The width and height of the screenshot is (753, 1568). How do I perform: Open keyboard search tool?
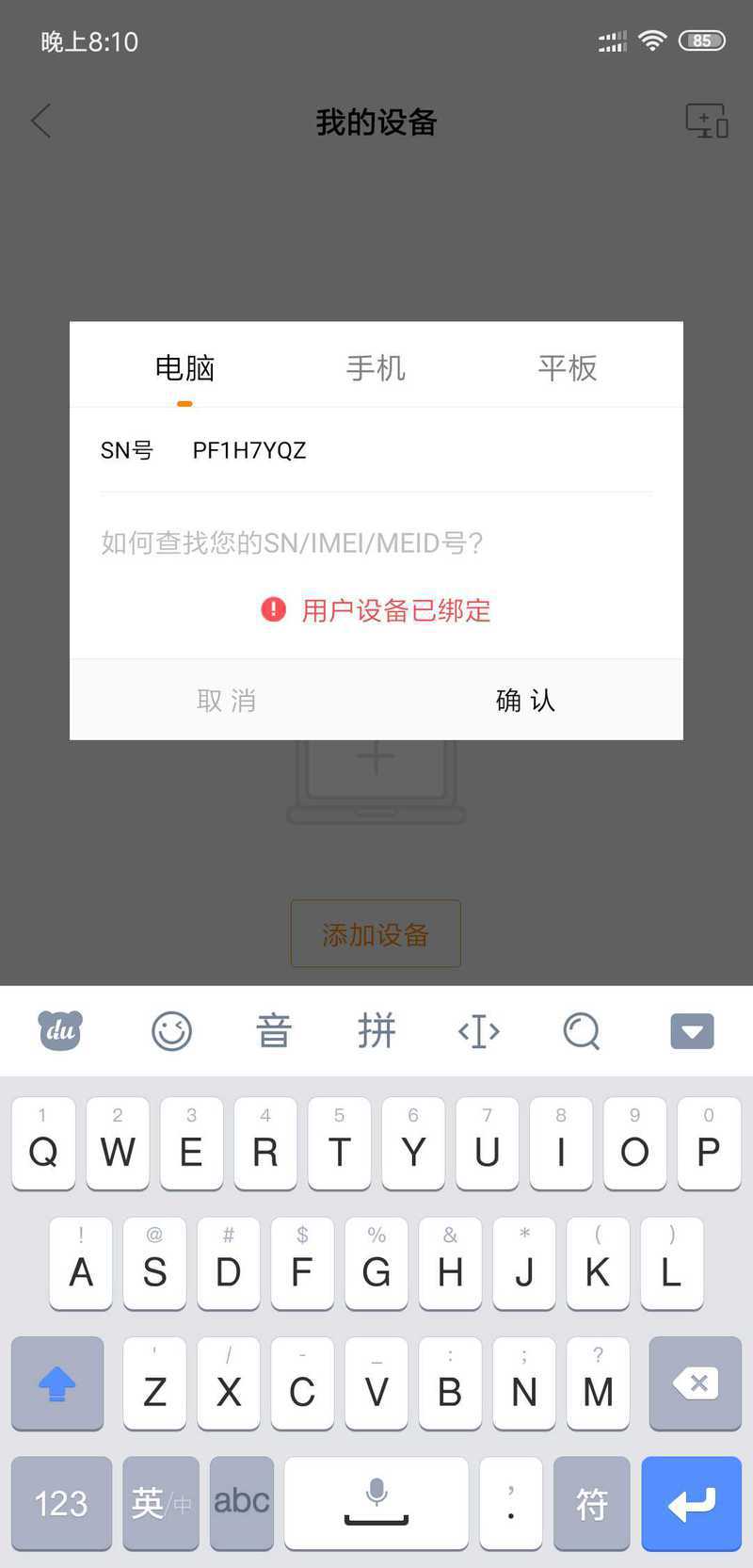coord(581,1031)
